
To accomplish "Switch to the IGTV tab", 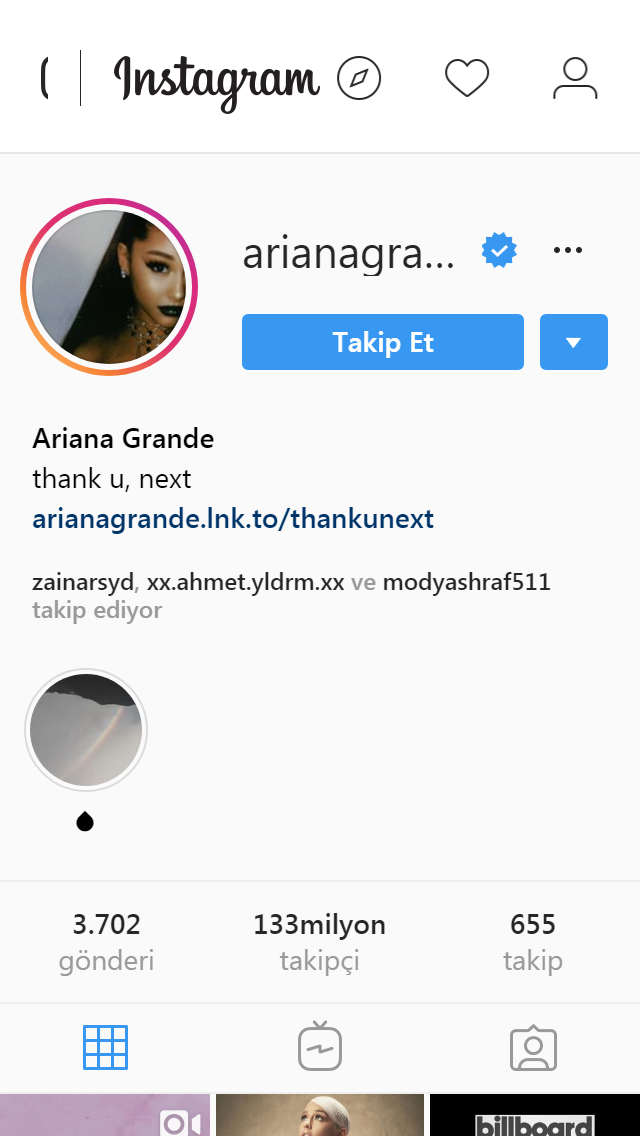I will (320, 1046).
